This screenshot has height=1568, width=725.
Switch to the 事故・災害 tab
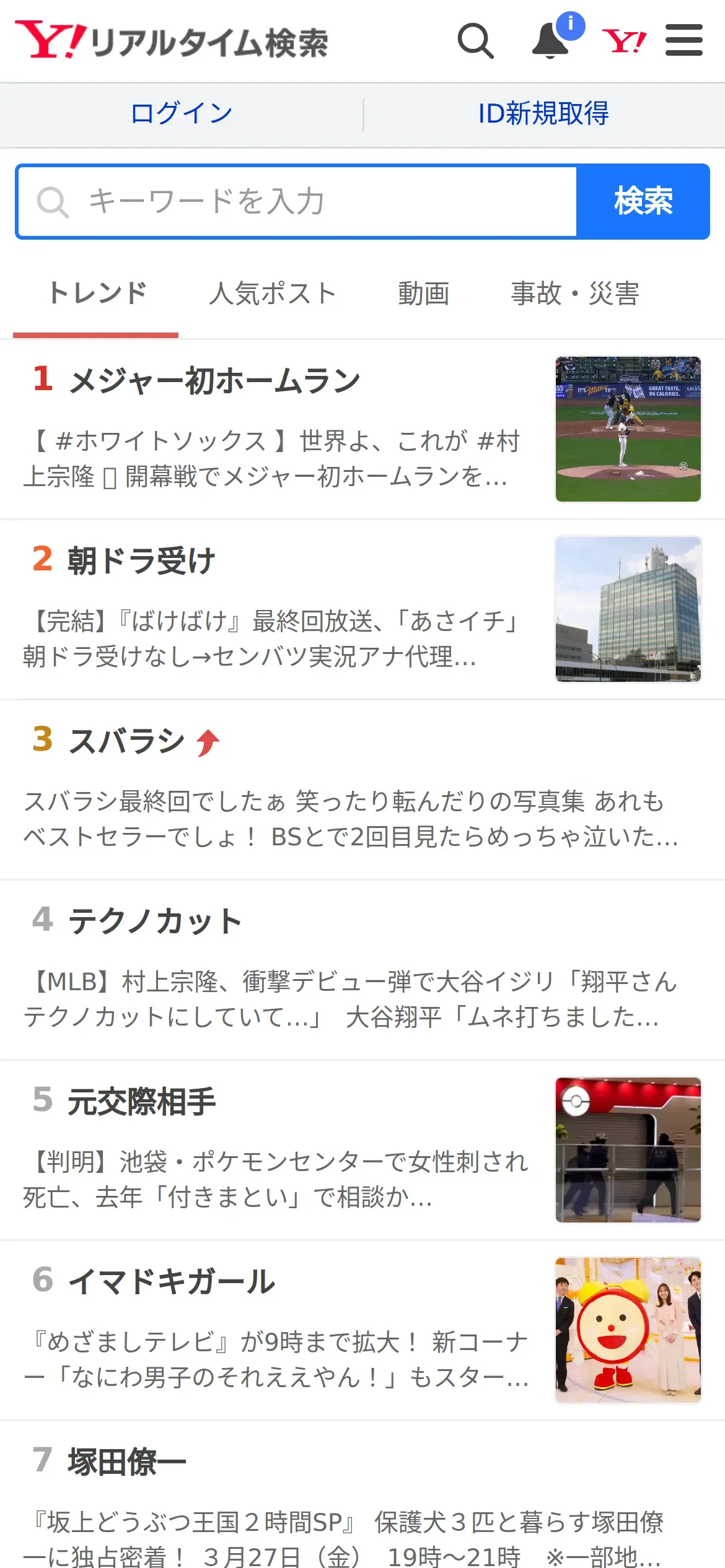pyautogui.click(x=574, y=294)
